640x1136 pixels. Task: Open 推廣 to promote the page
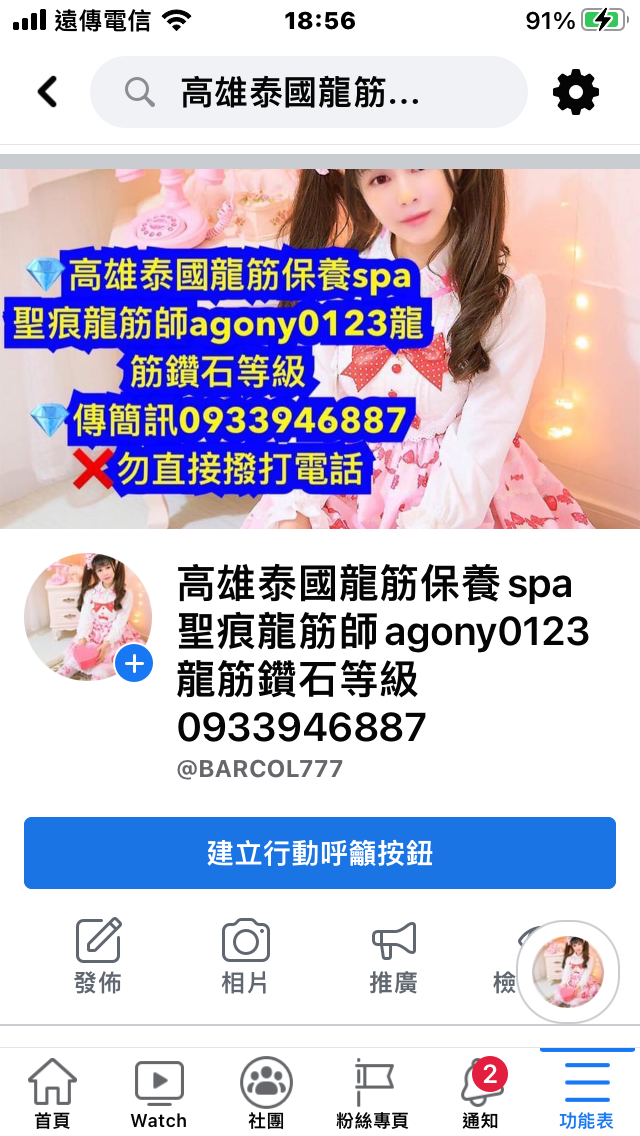393,955
